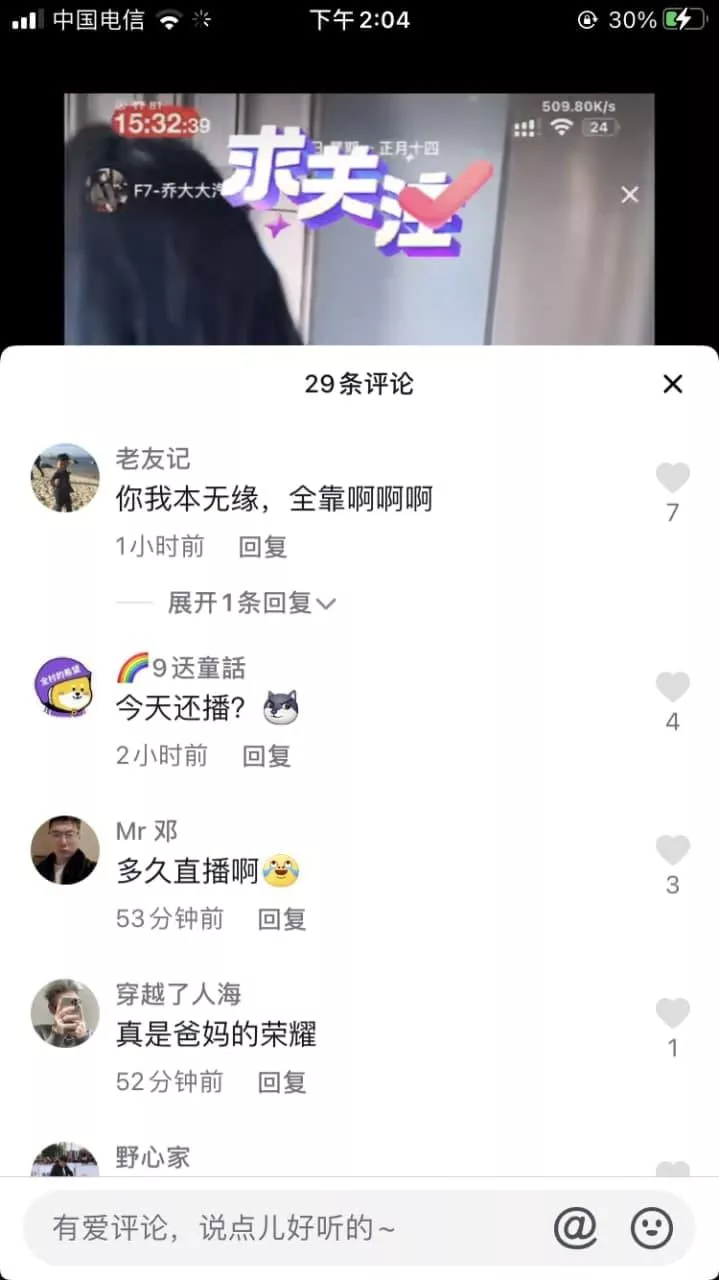
Task: Open 穿越了人海's profile avatar
Action: (x=66, y=1013)
